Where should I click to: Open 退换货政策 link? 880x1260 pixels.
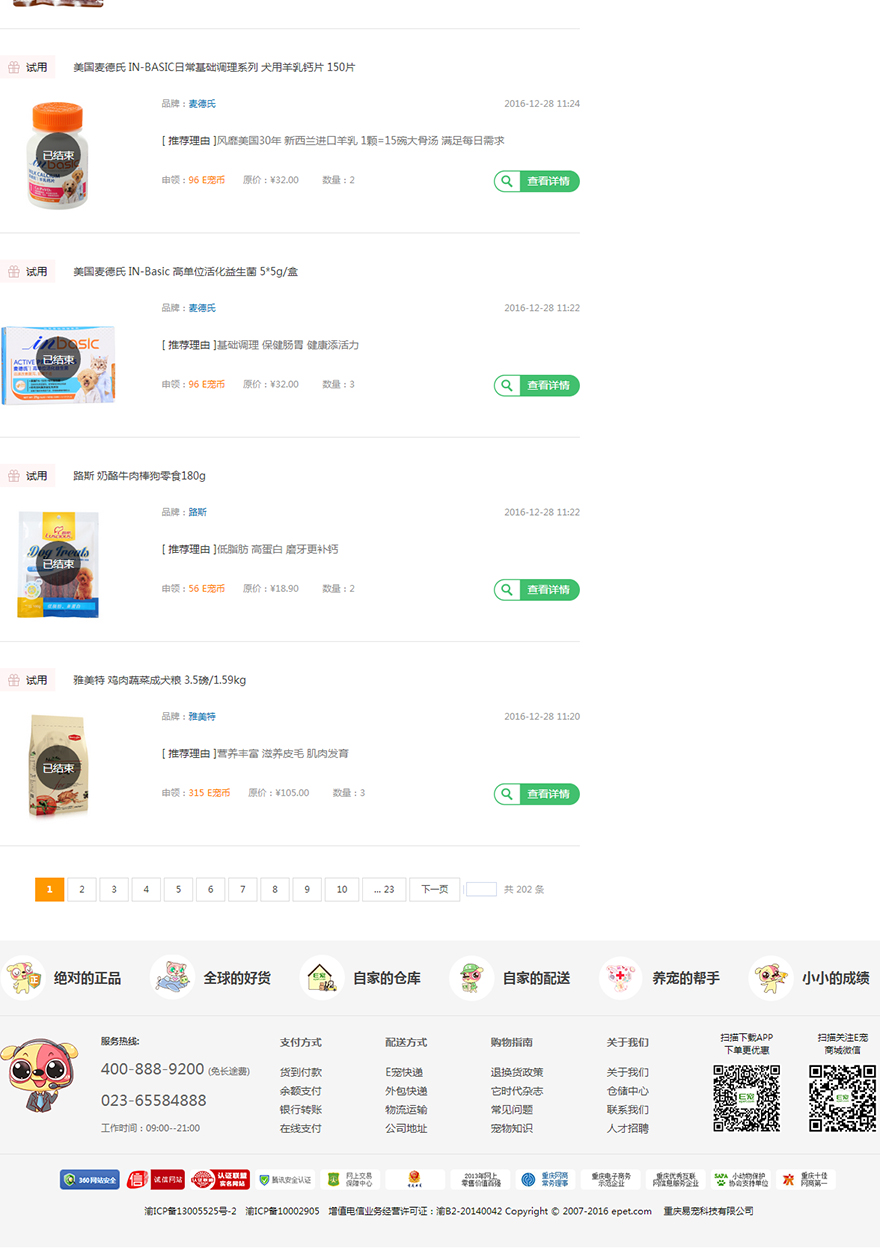point(517,1072)
